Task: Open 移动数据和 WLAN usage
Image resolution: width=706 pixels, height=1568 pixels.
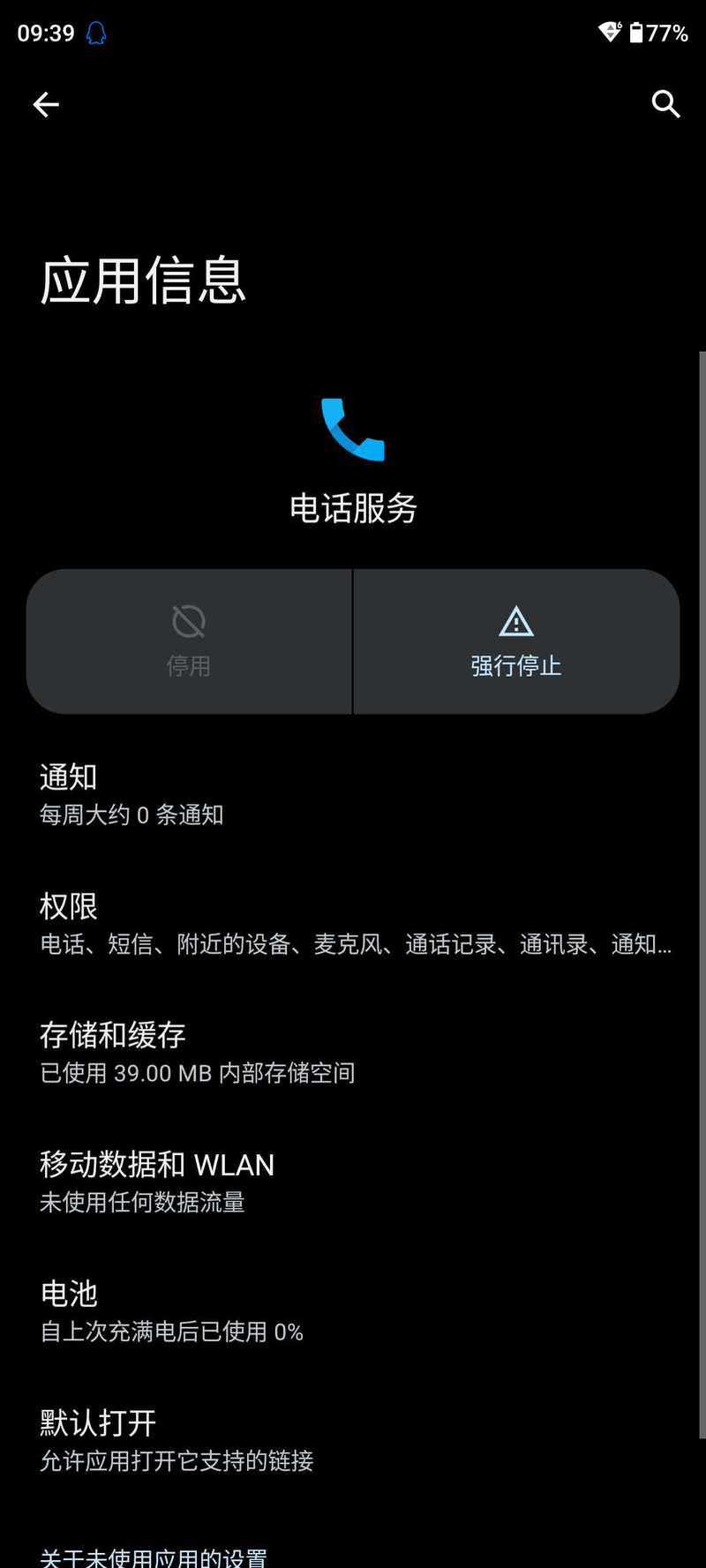Action: [353, 1182]
